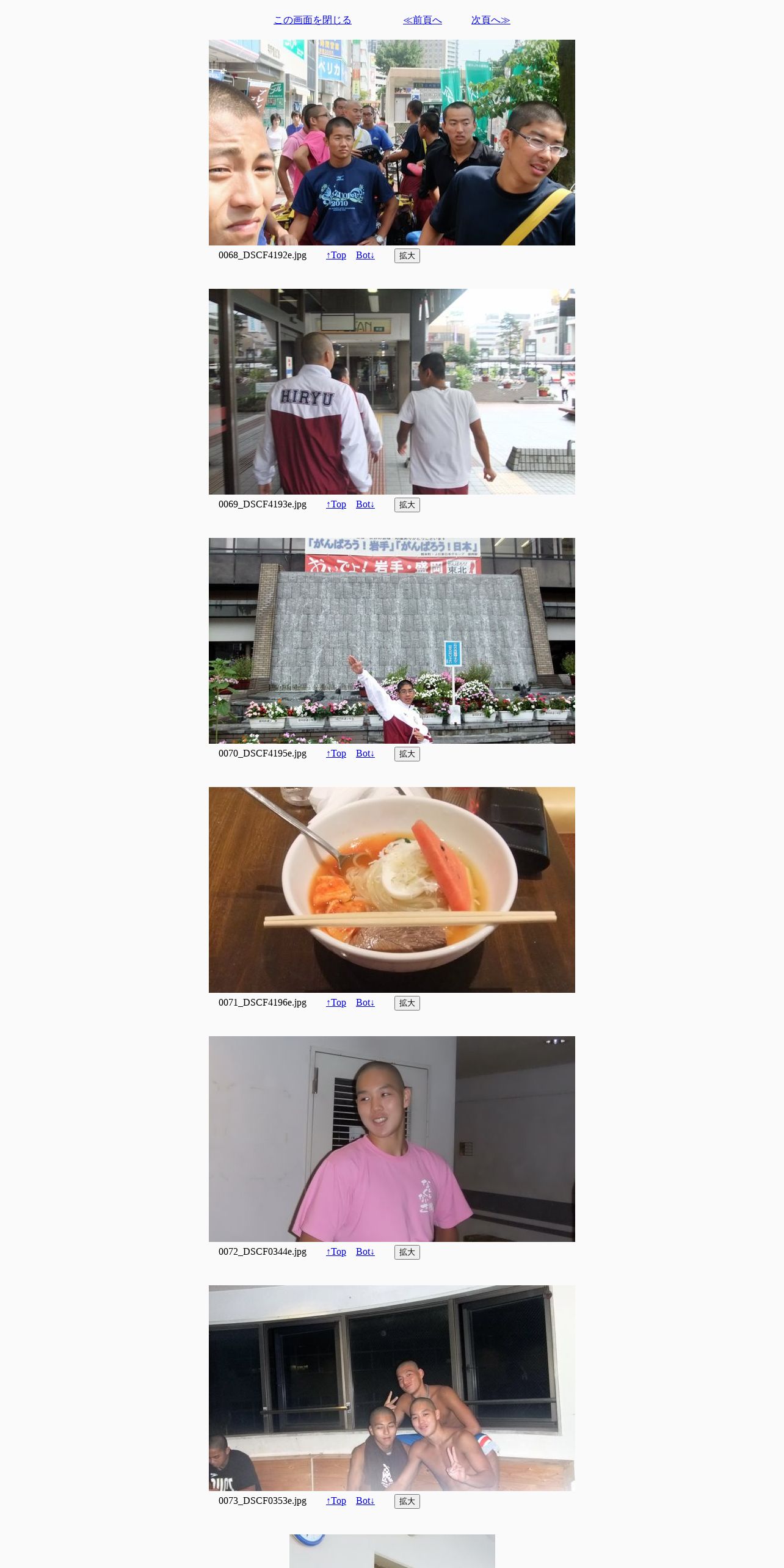This screenshot has height=1568, width=784.
Task: Go to next page 次頁へ≫
Action: click(x=490, y=20)
